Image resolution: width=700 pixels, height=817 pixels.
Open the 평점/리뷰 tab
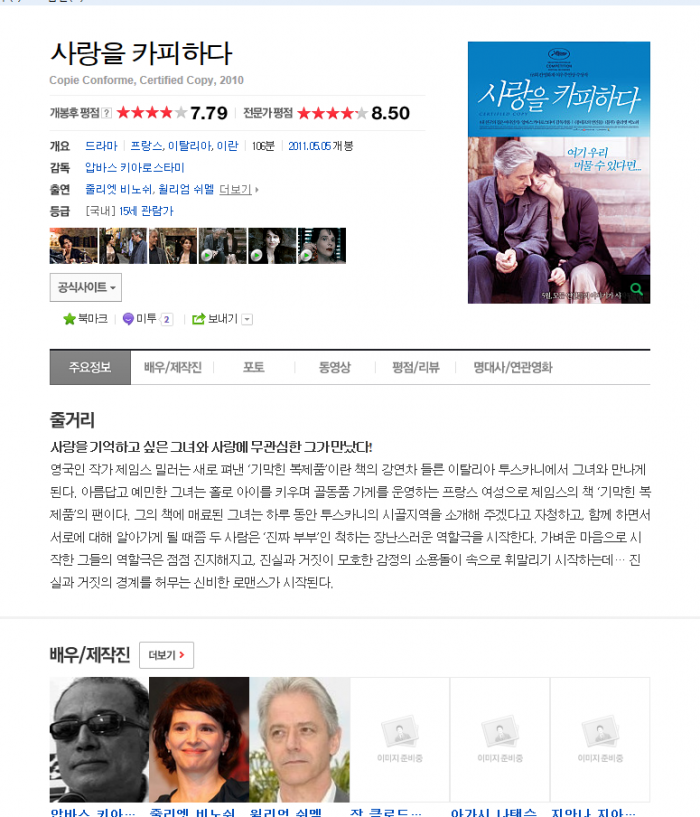(x=415, y=367)
